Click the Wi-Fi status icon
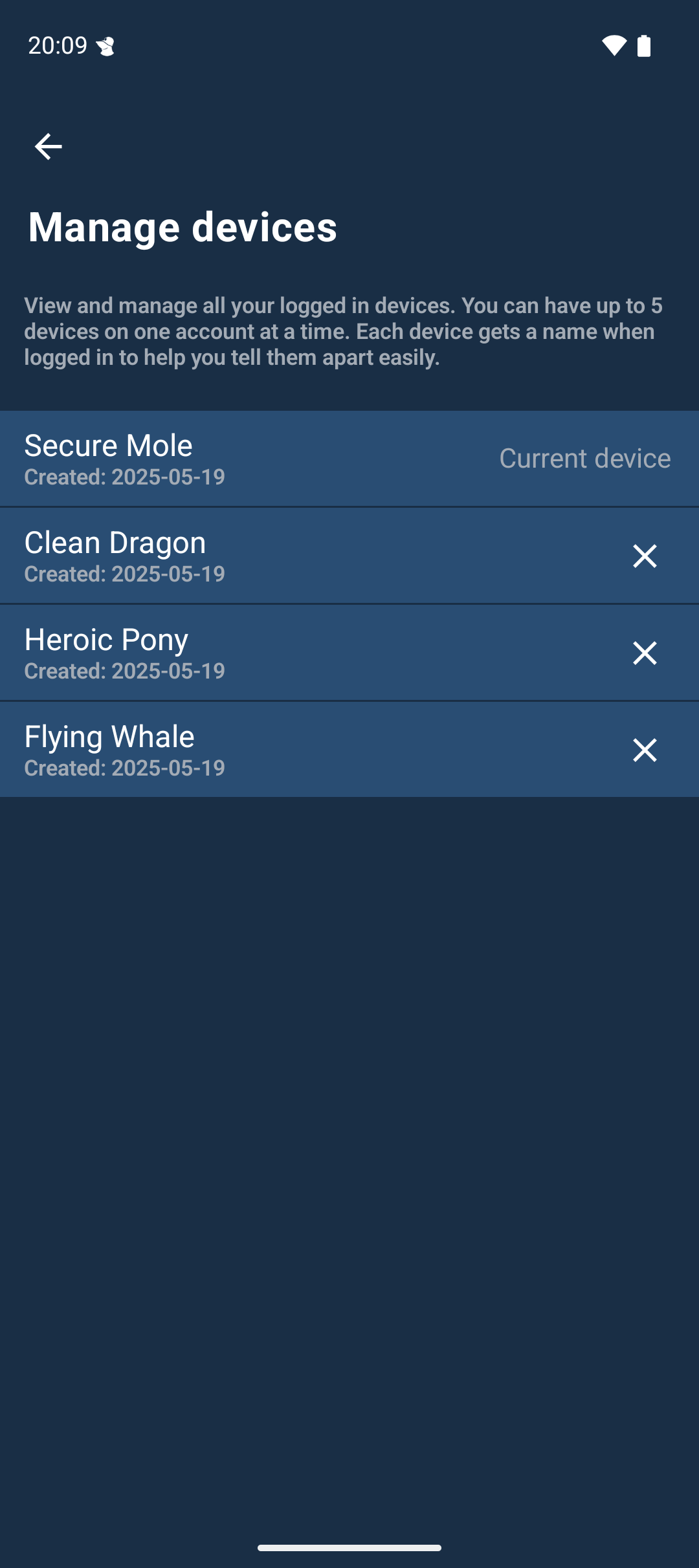The image size is (699, 1568). point(614,45)
